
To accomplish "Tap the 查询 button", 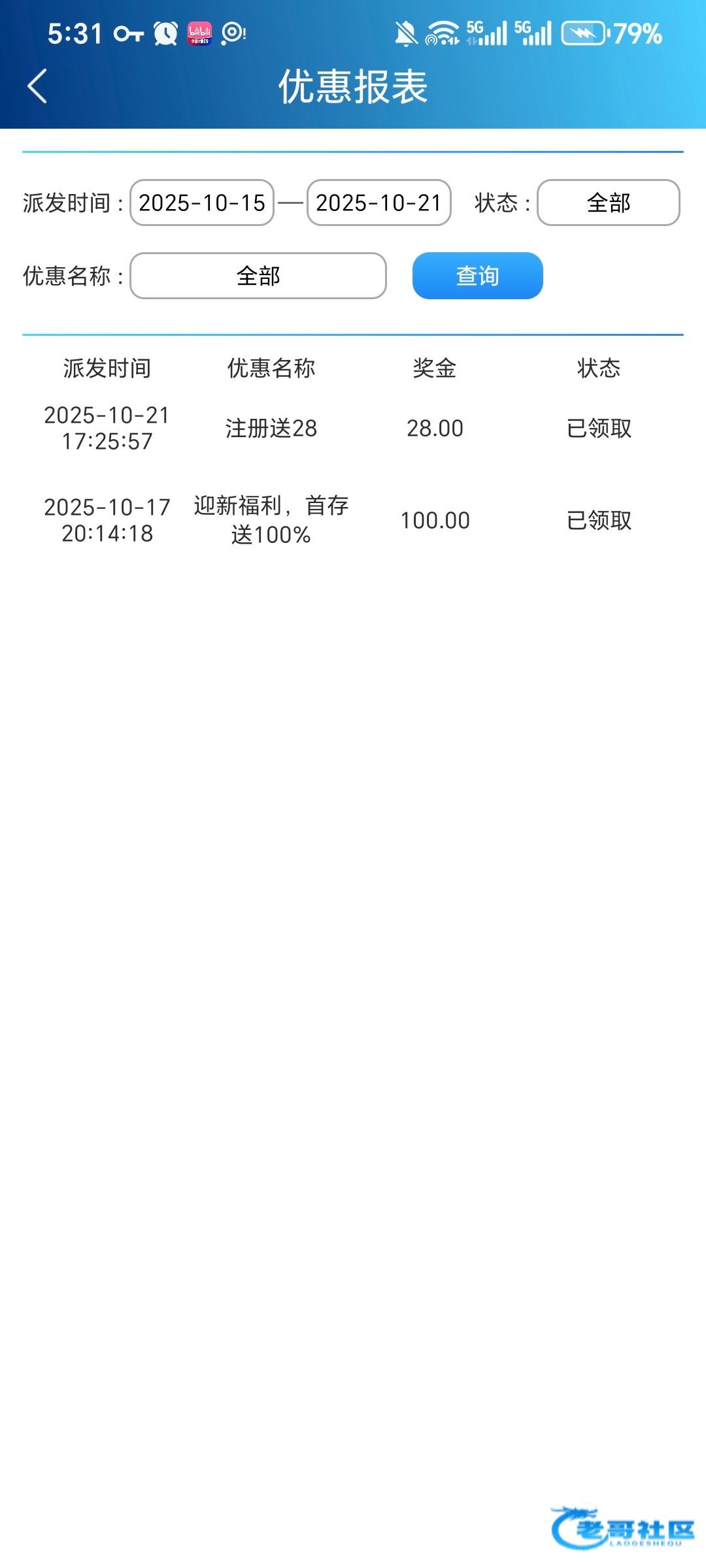I will [x=477, y=276].
